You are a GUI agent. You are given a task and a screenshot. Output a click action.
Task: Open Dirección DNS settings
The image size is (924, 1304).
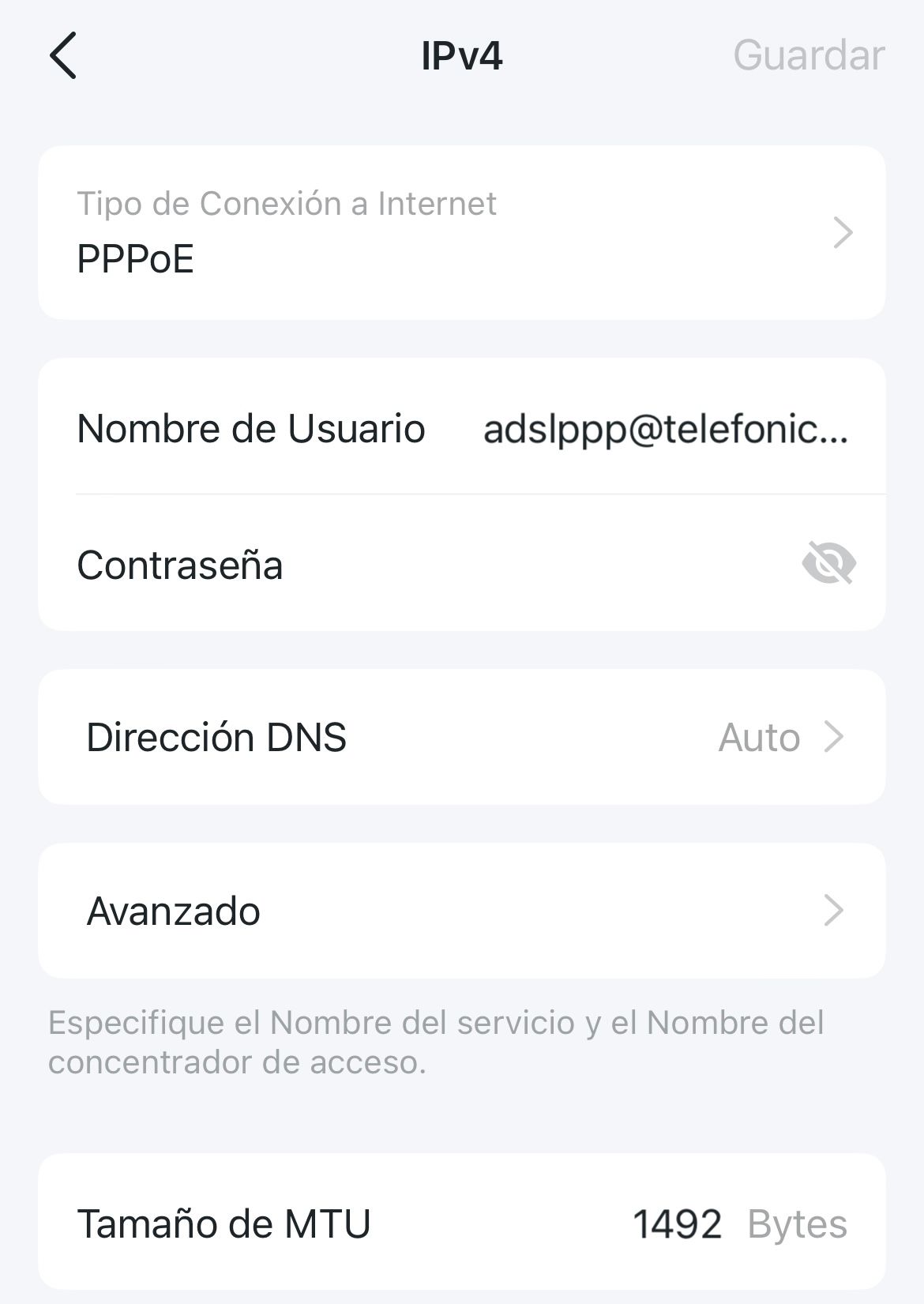click(461, 738)
